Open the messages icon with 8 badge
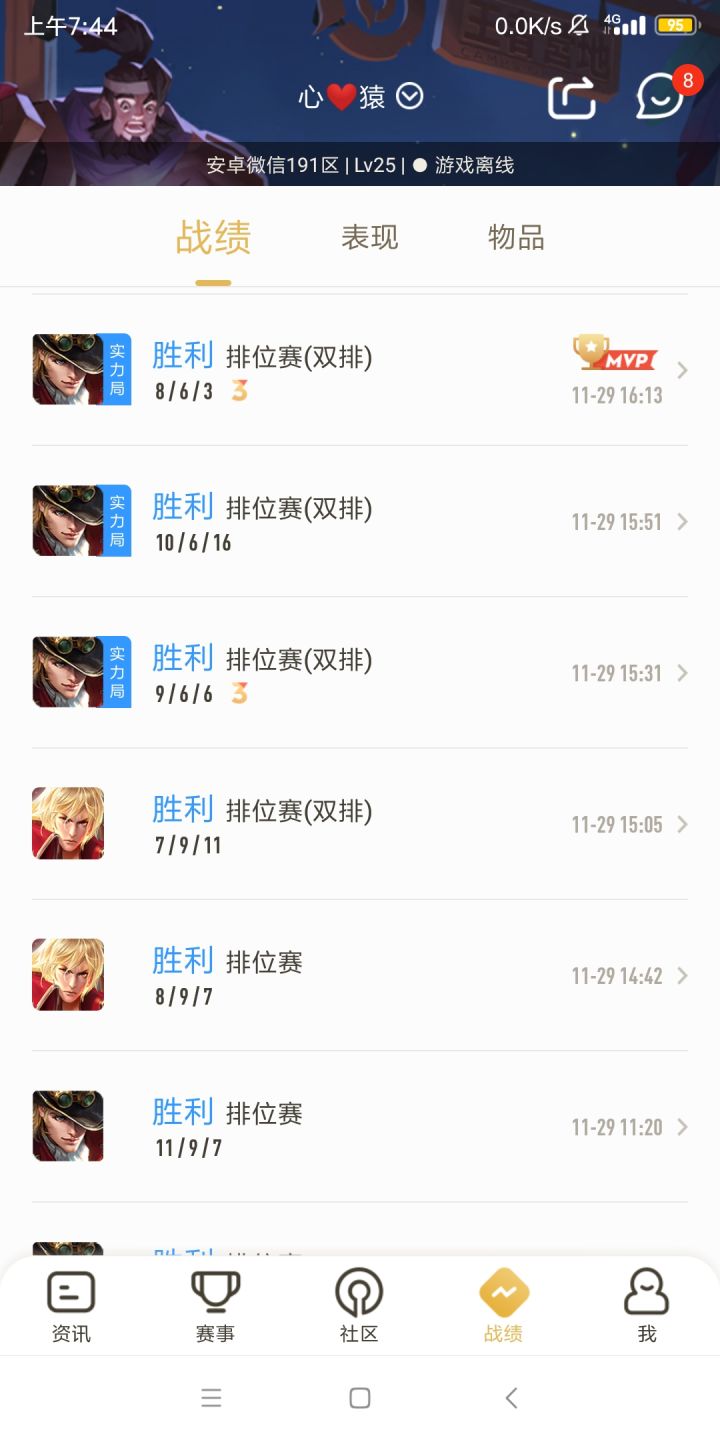 [662, 97]
